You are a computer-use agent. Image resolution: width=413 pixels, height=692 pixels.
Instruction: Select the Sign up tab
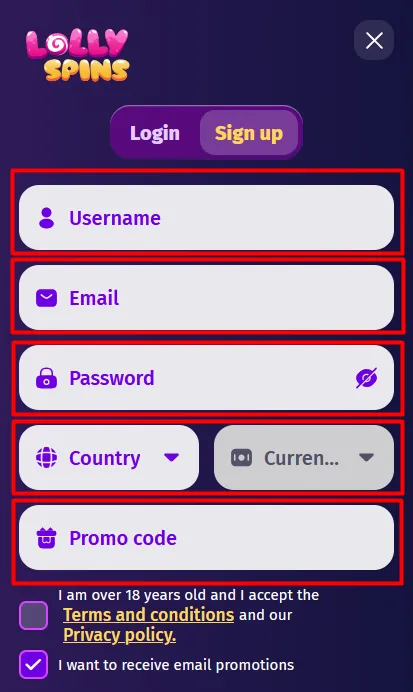point(249,133)
